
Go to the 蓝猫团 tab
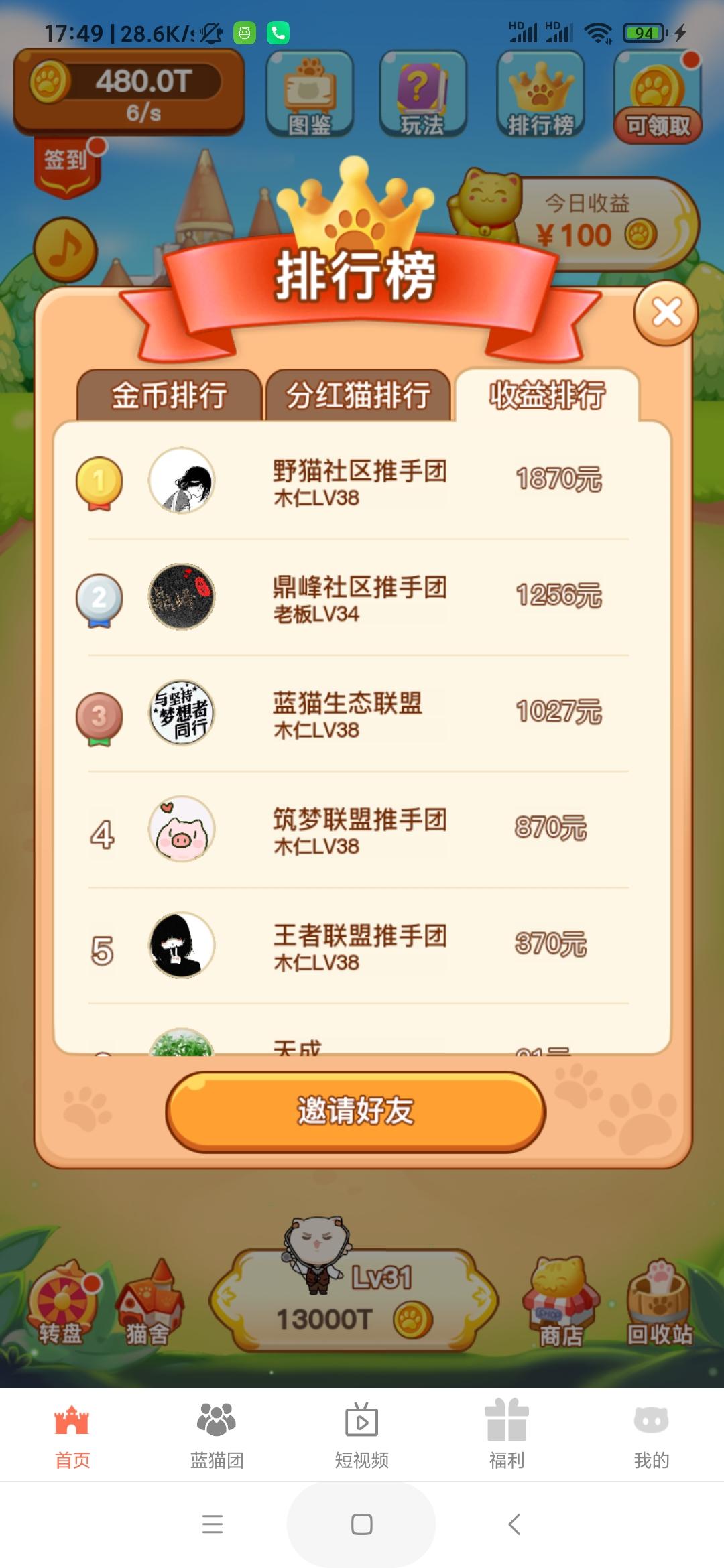pos(217,1435)
